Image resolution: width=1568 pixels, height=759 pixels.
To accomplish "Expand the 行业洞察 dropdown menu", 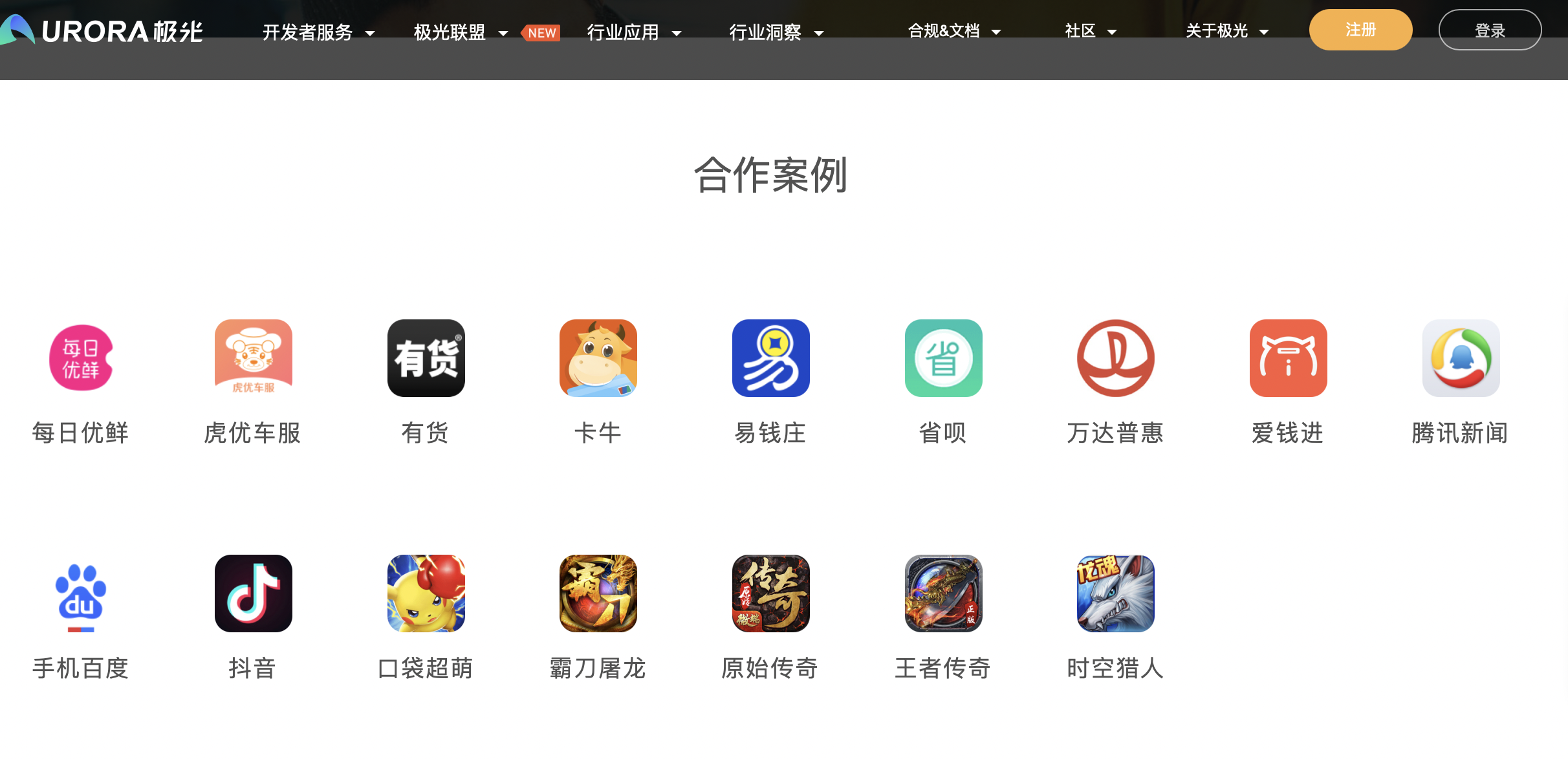I will point(776,32).
